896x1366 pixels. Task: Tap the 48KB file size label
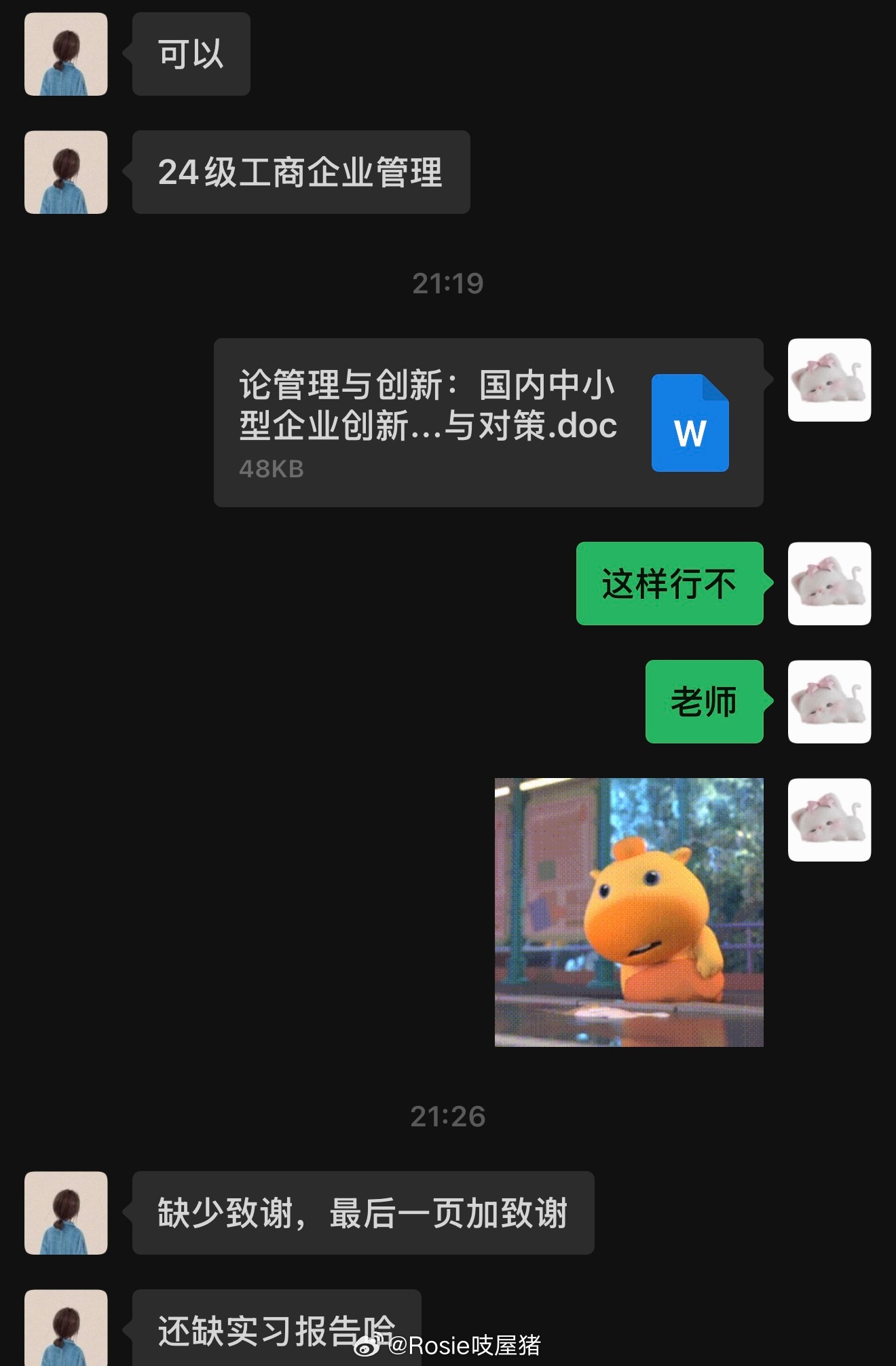point(270,468)
